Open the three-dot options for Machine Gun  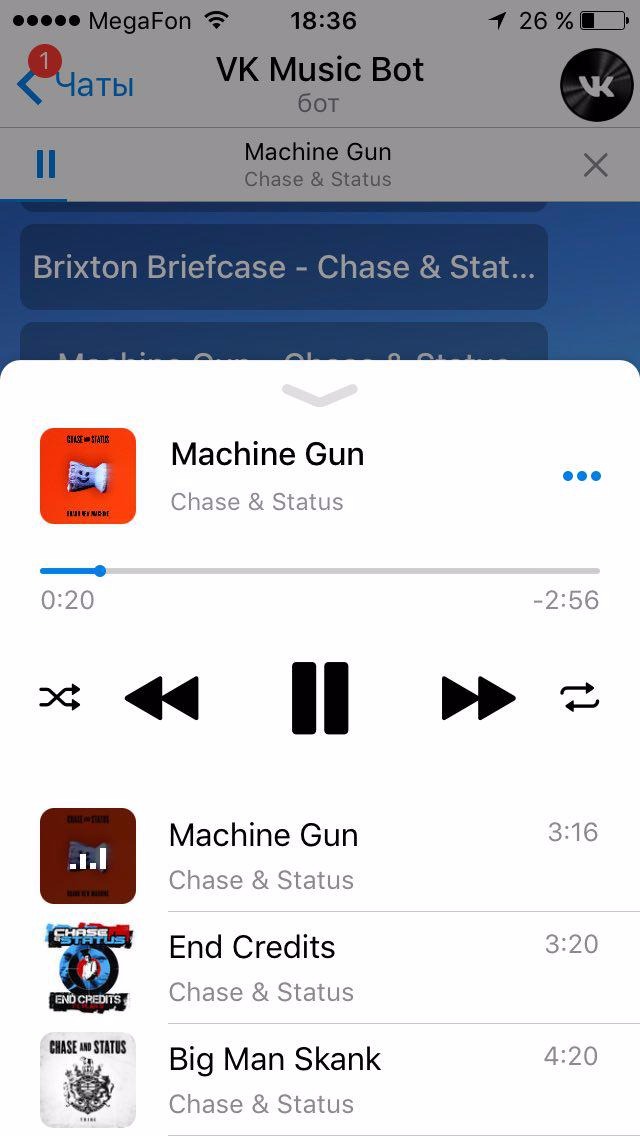[x=581, y=476]
